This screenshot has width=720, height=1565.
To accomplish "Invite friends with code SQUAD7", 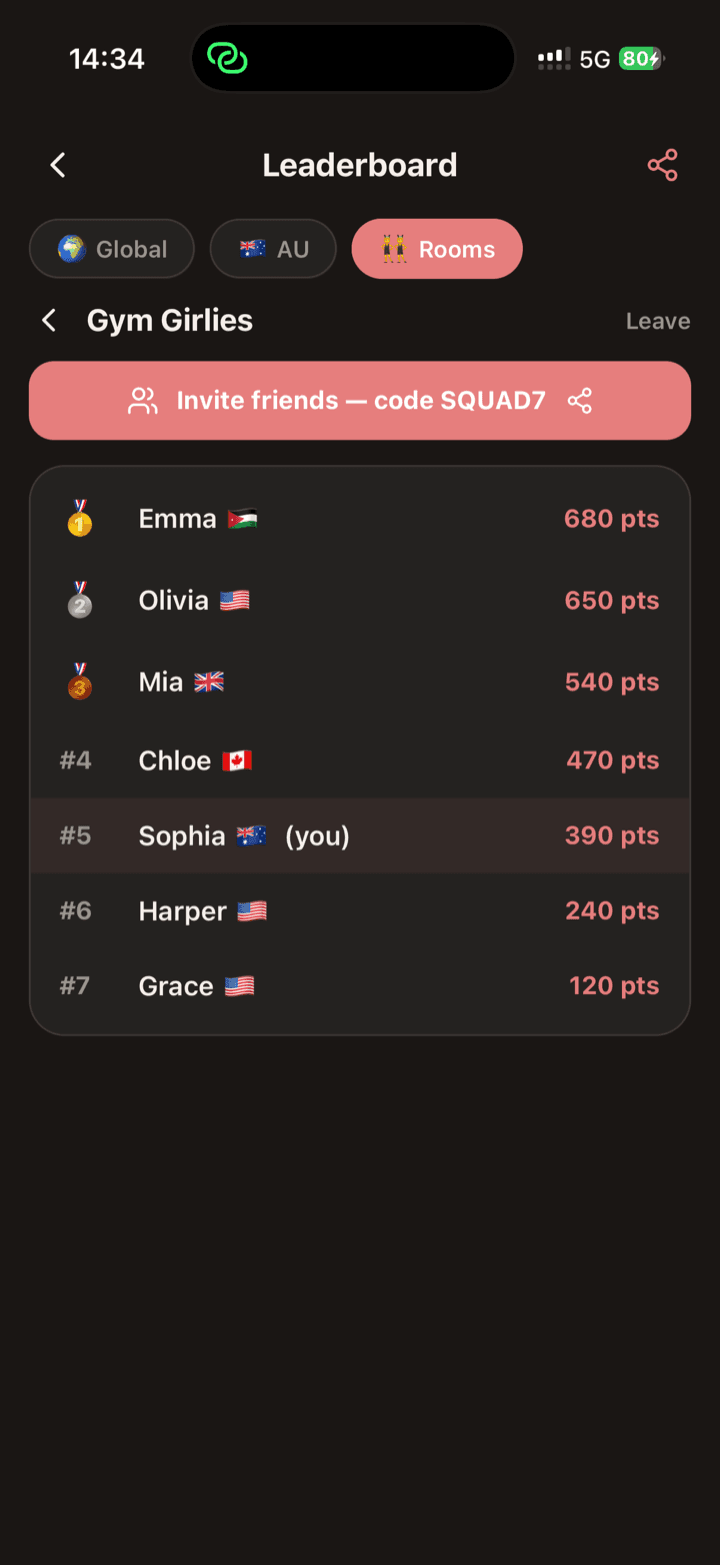I will click(360, 401).
